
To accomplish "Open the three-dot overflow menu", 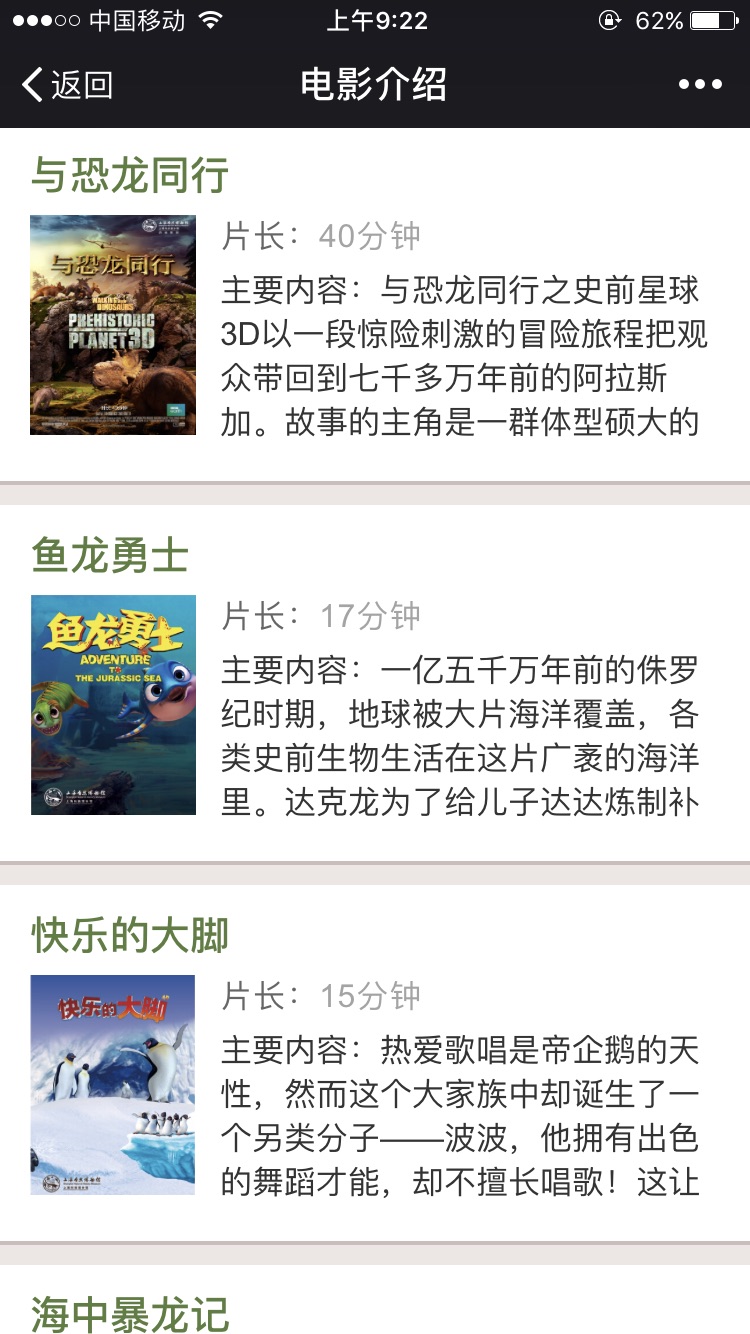I will coord(699,85).
